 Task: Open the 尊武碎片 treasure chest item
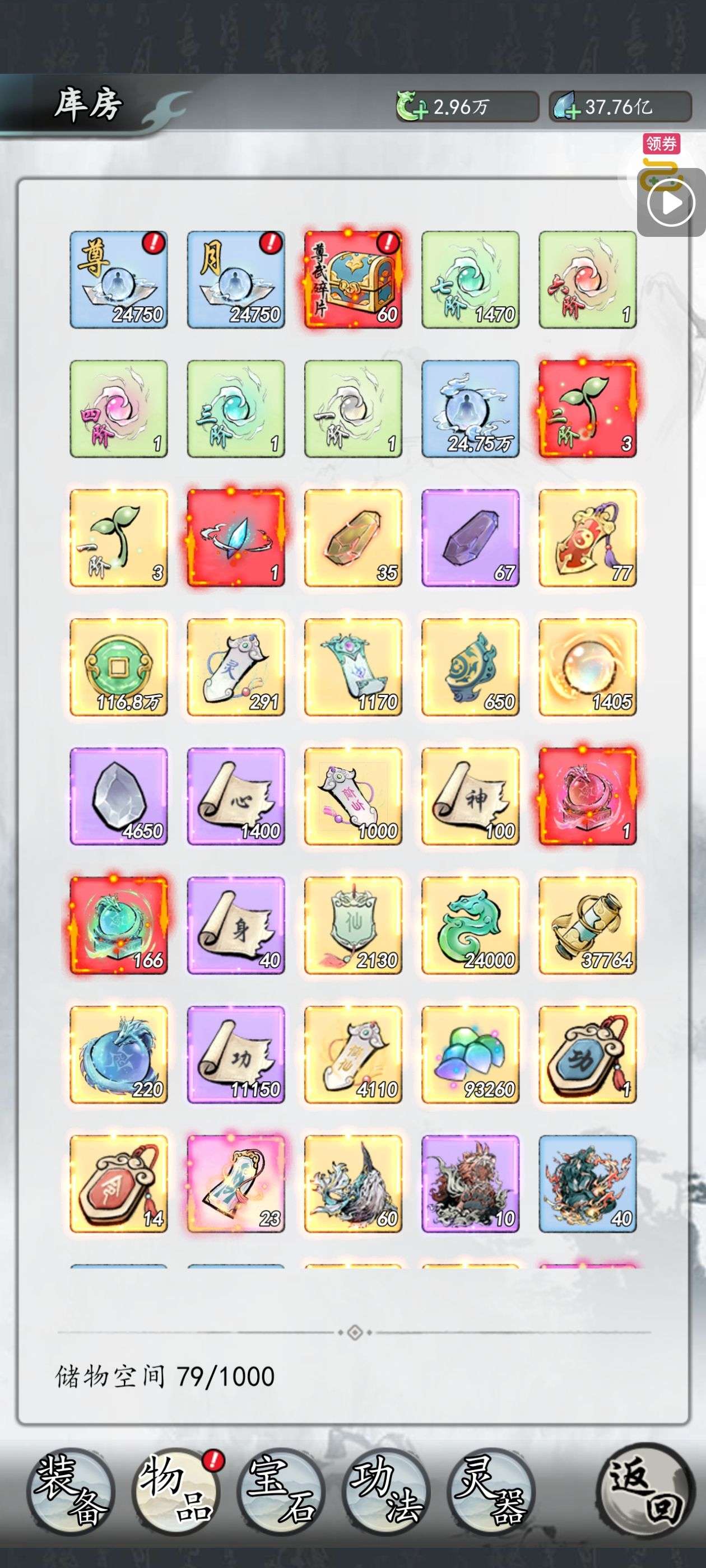click(x=354, y=280)
